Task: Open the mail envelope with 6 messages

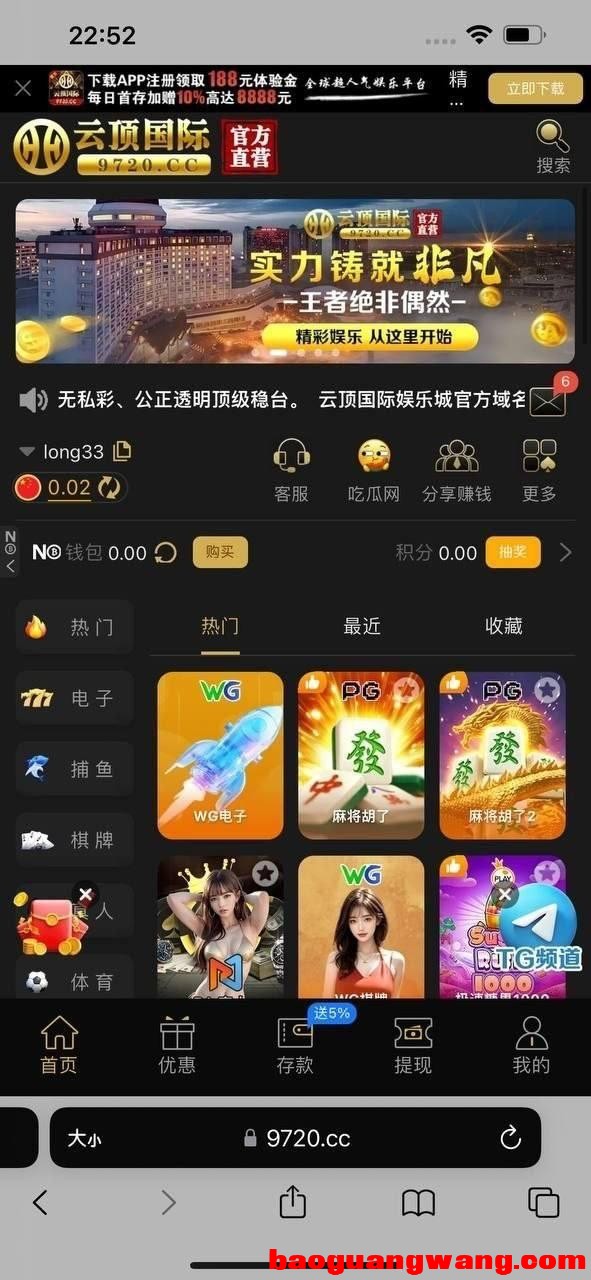Action: (547, 401)
